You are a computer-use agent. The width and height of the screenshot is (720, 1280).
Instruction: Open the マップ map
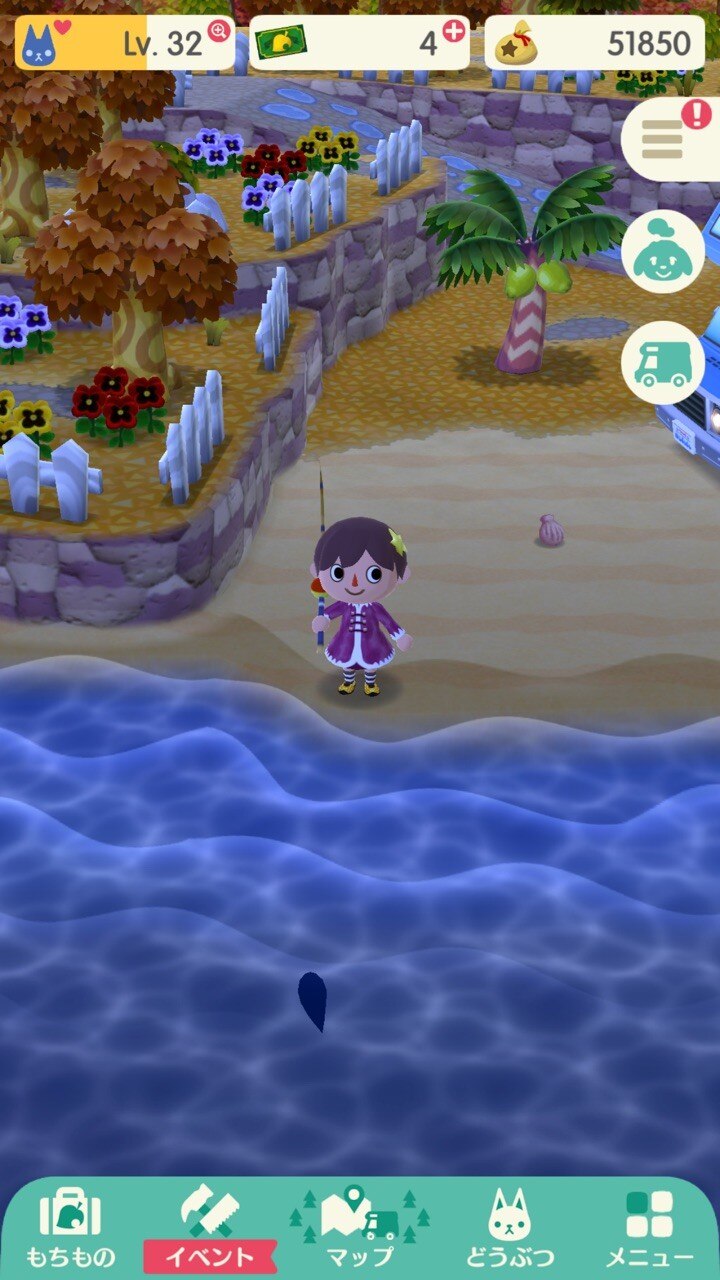(360, 1229)
